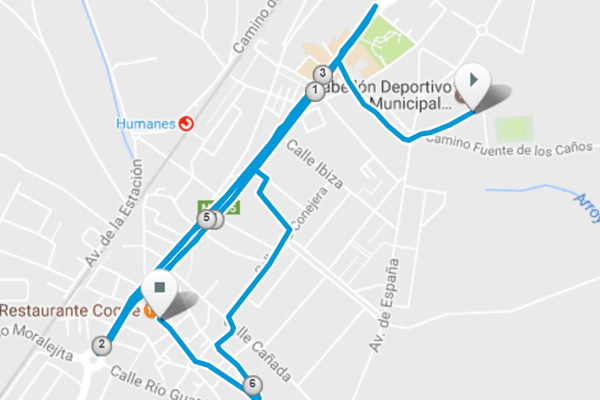Select kilometer marker 5 on the route
The width and height of the screenshot is (600, 400).
[207, 217]
